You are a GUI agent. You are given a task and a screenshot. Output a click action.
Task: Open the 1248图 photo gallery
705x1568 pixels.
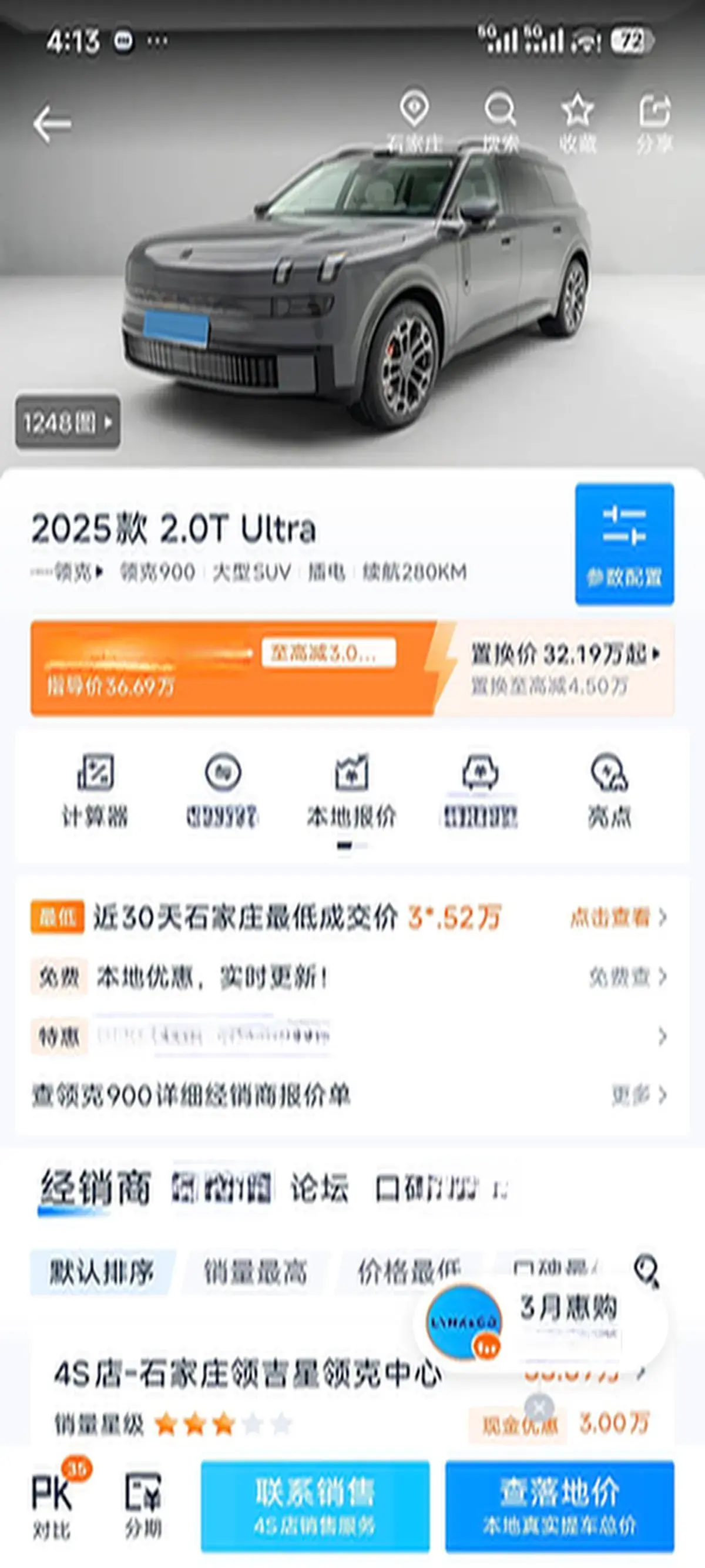pyautogui.click(x=68, y=422)
